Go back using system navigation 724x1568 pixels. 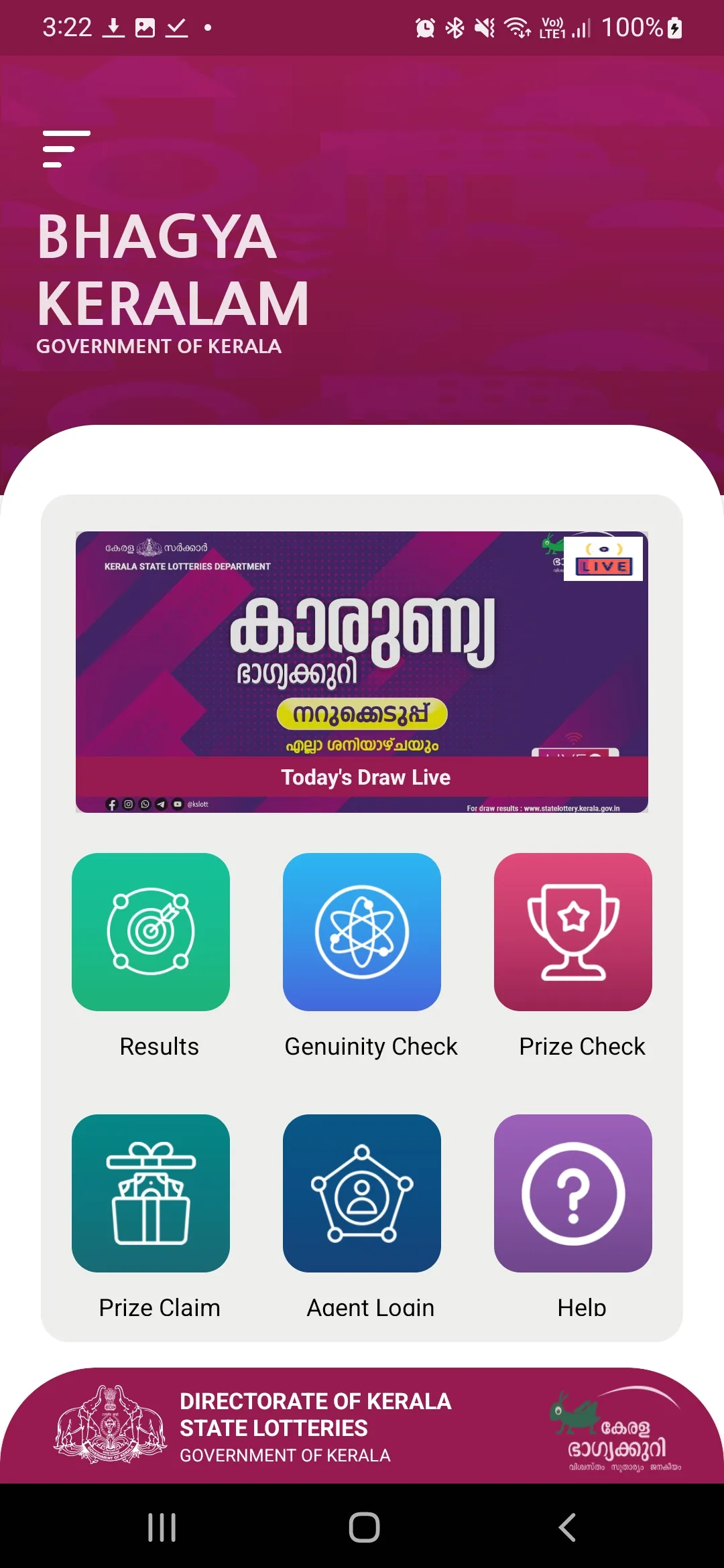567,1528
